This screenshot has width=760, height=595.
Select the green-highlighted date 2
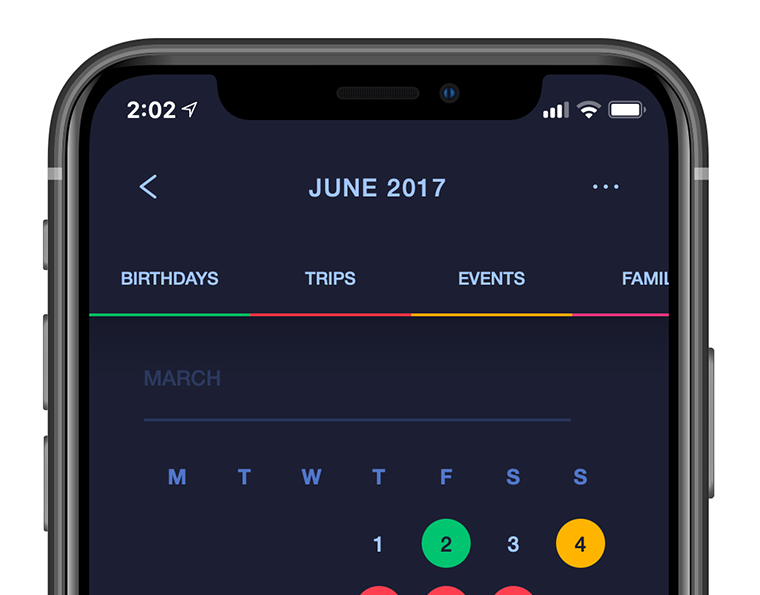pyautogui.click(x=446, y=545)
